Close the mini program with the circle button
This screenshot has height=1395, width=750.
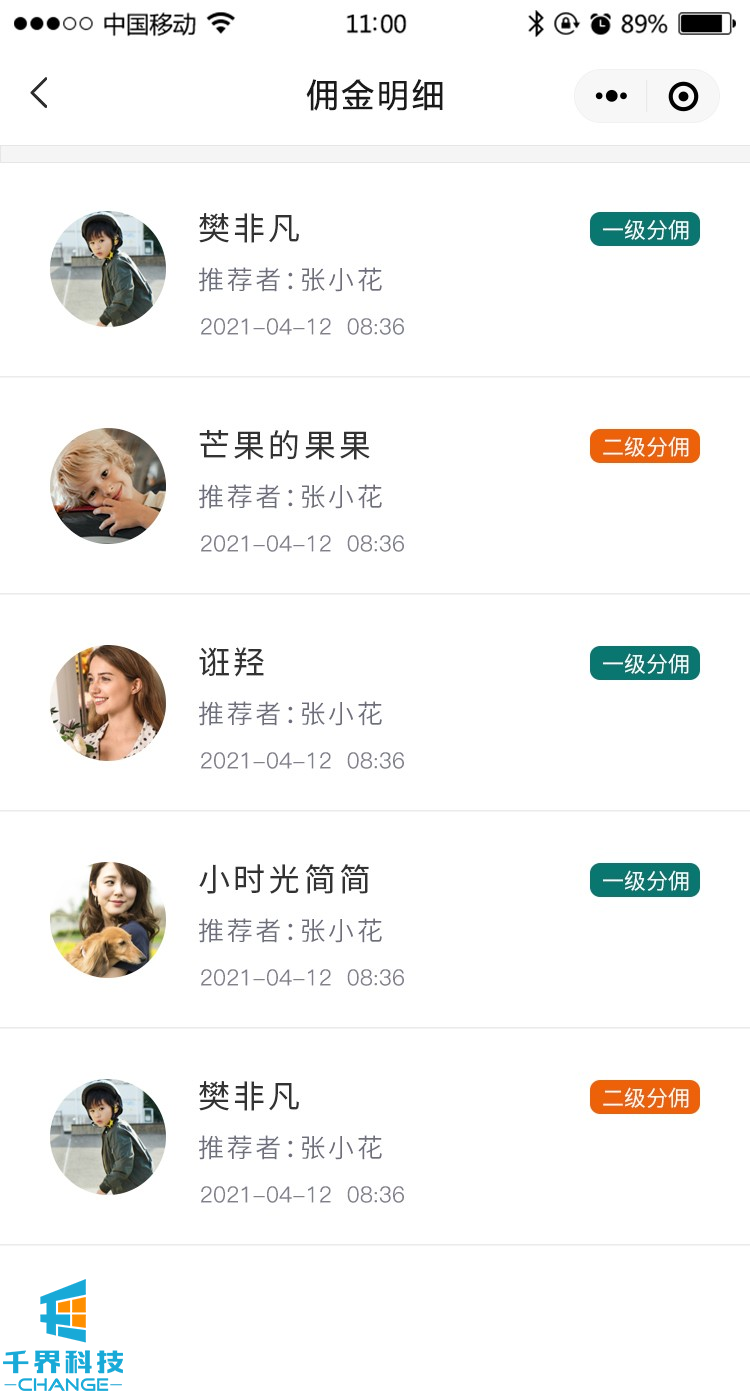683,97
